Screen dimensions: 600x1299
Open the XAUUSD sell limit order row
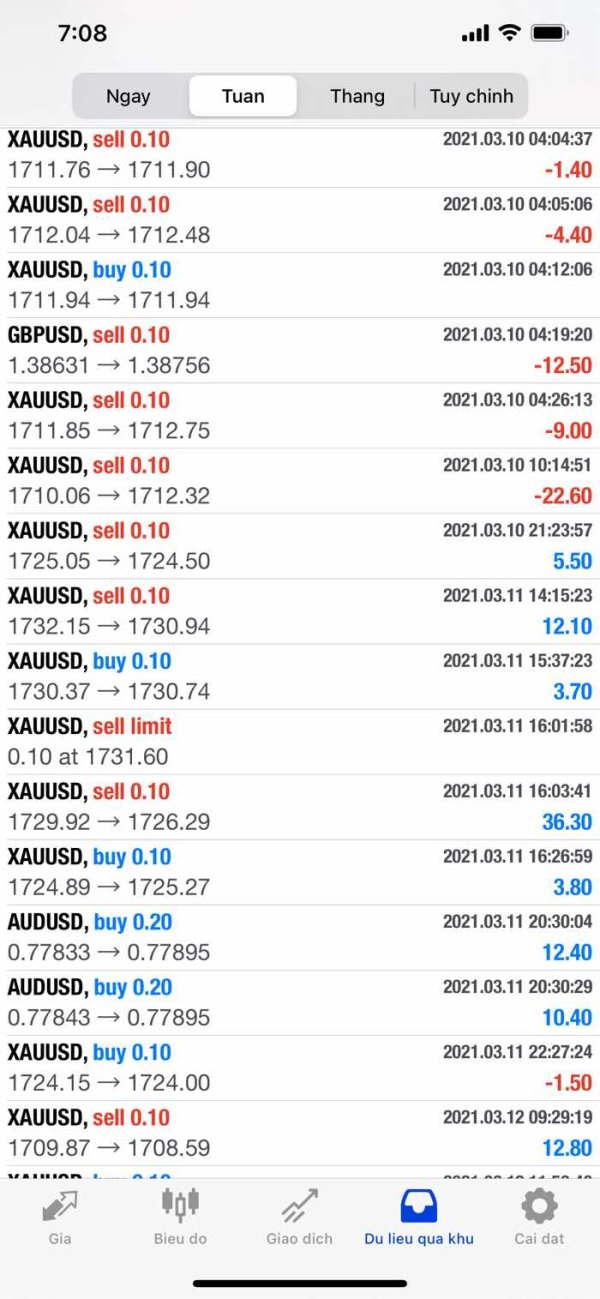tap(300, 741)
